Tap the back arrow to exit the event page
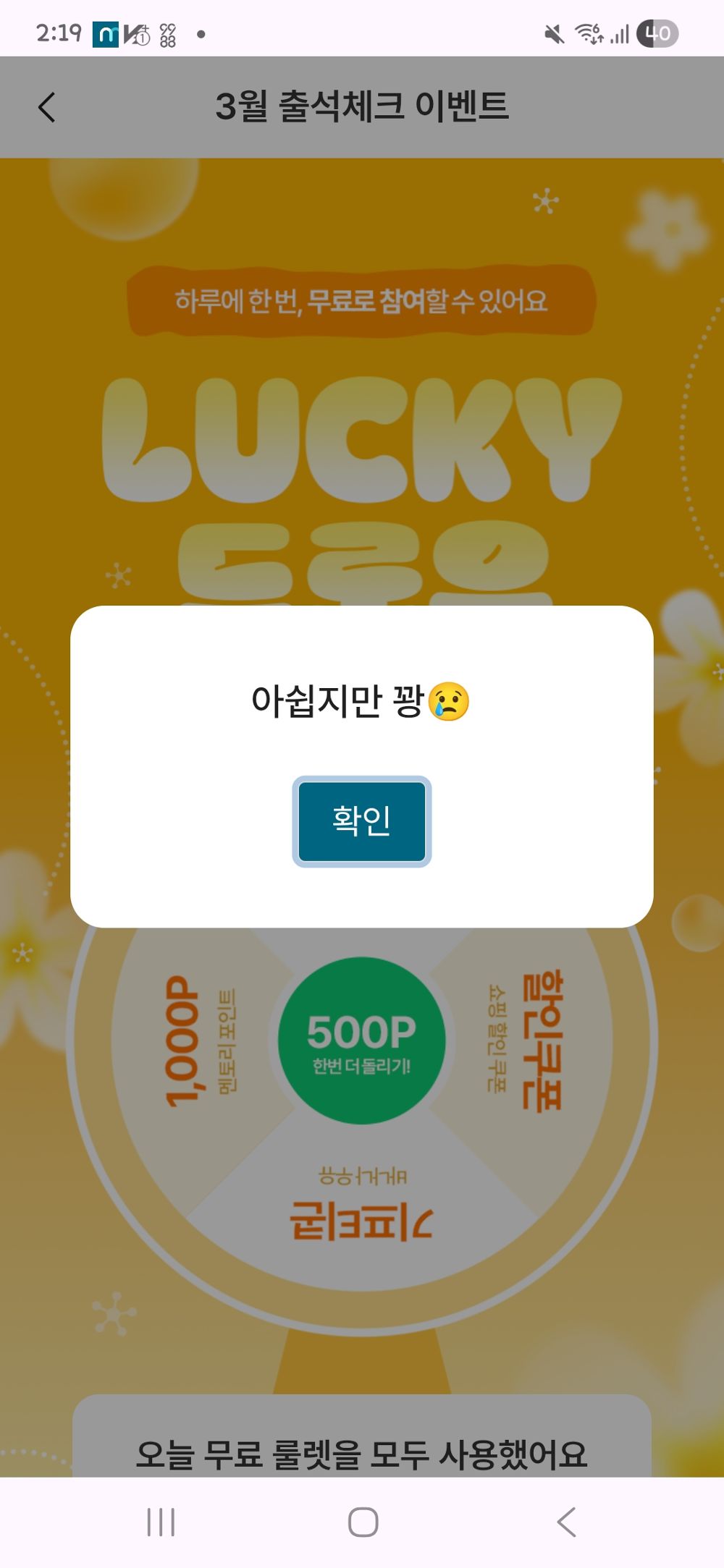Screen dimensions: 724x1568 point(45,107)
